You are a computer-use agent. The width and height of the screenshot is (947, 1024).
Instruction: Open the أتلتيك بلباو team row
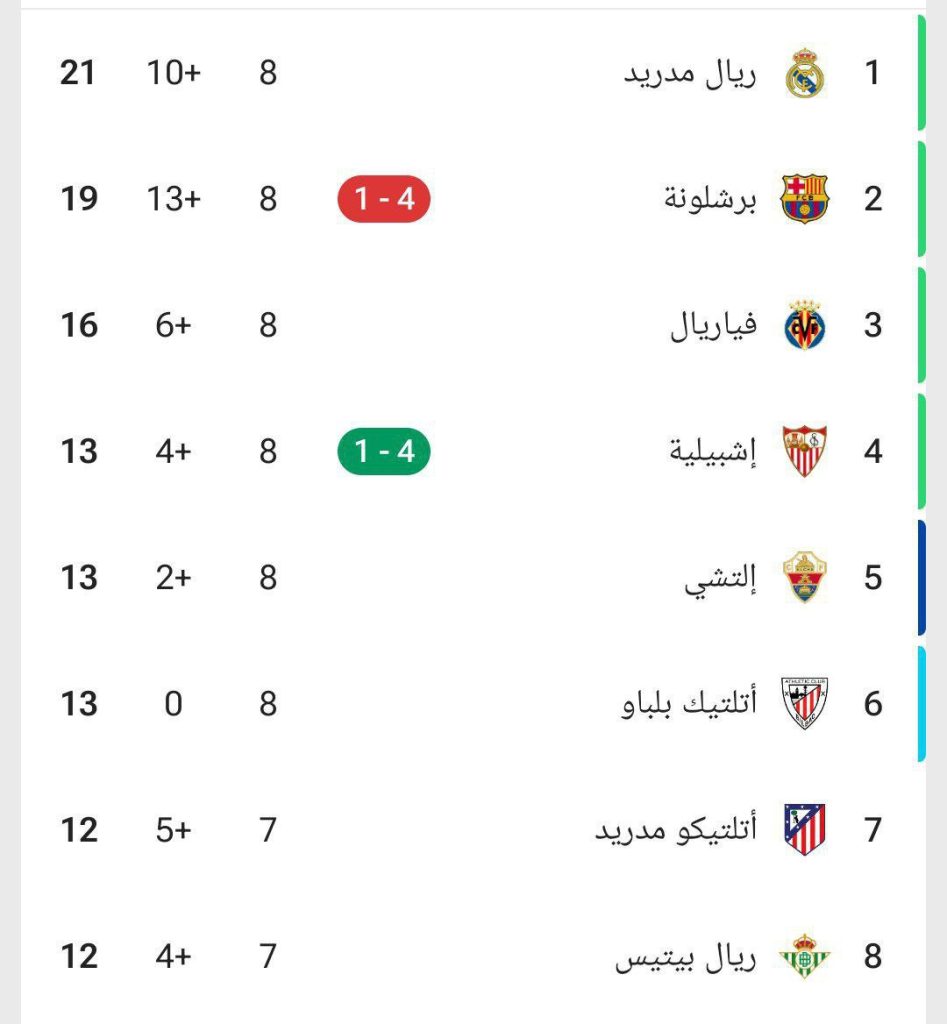click(x=688, y=704)
